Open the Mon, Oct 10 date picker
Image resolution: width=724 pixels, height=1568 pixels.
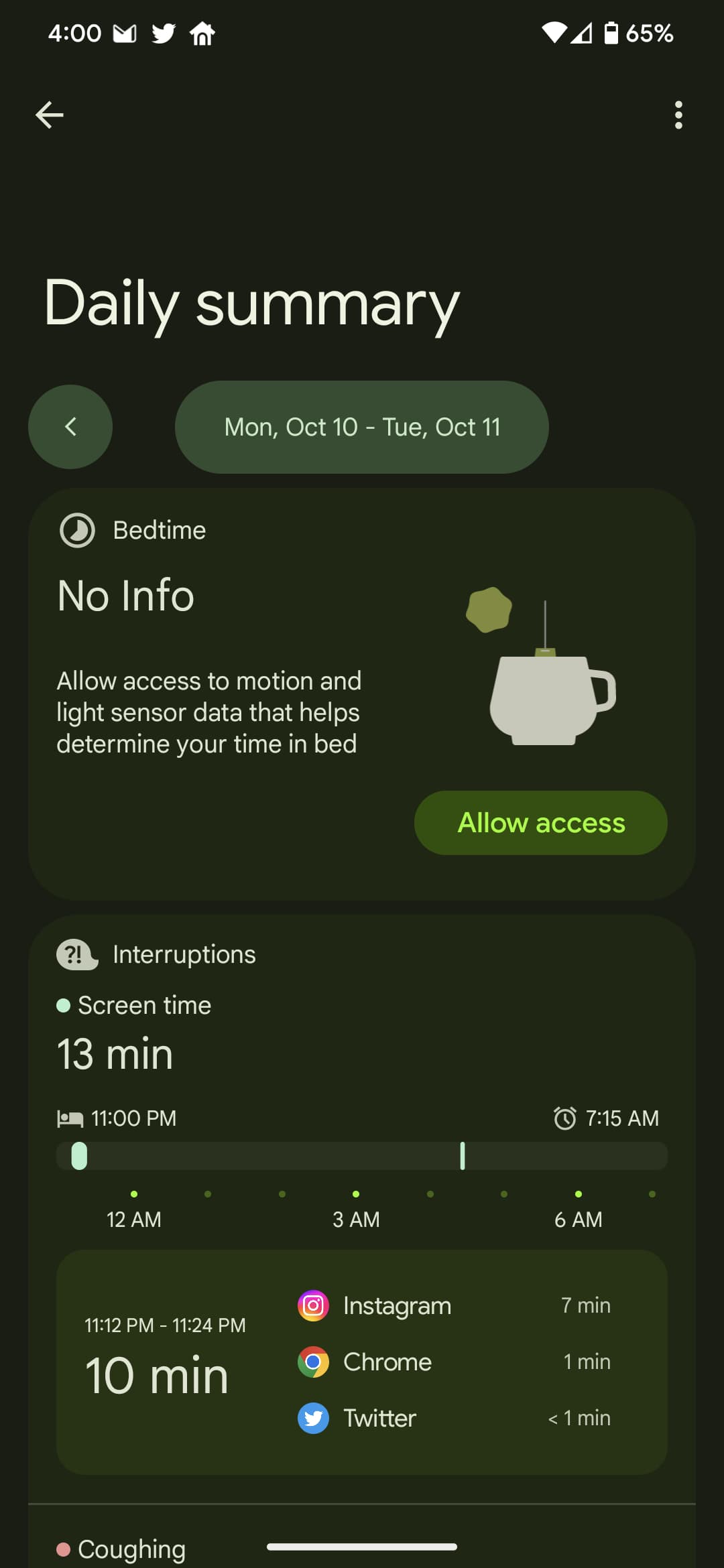[362, 427]
